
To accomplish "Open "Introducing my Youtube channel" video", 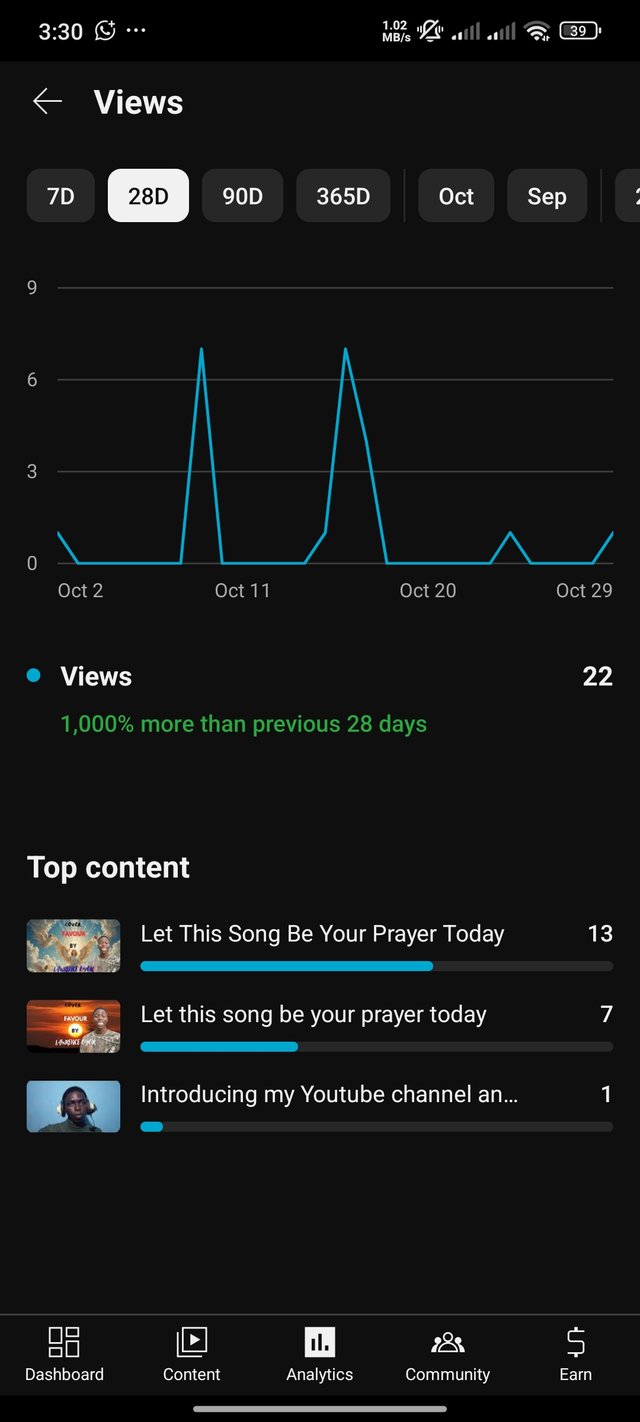I will pos(329,1095).
